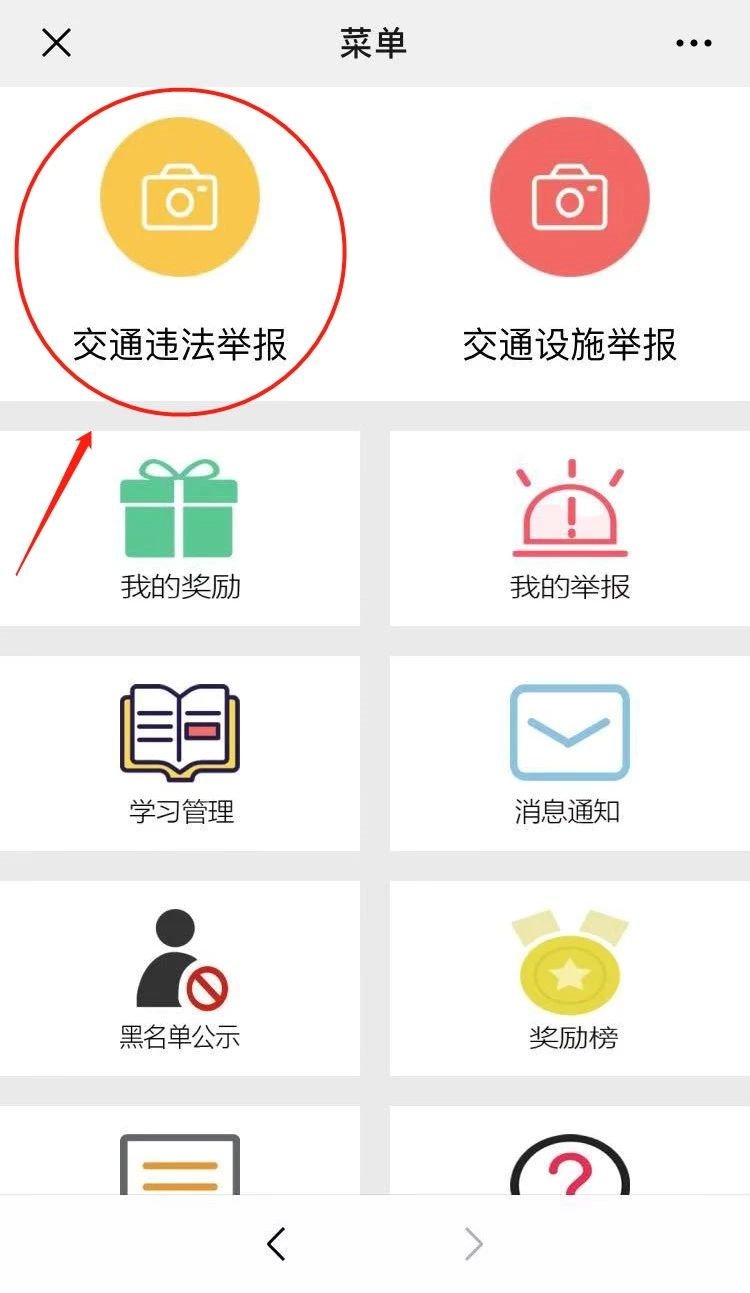
Task: View 我的奖励
Action: coord(180,528)
